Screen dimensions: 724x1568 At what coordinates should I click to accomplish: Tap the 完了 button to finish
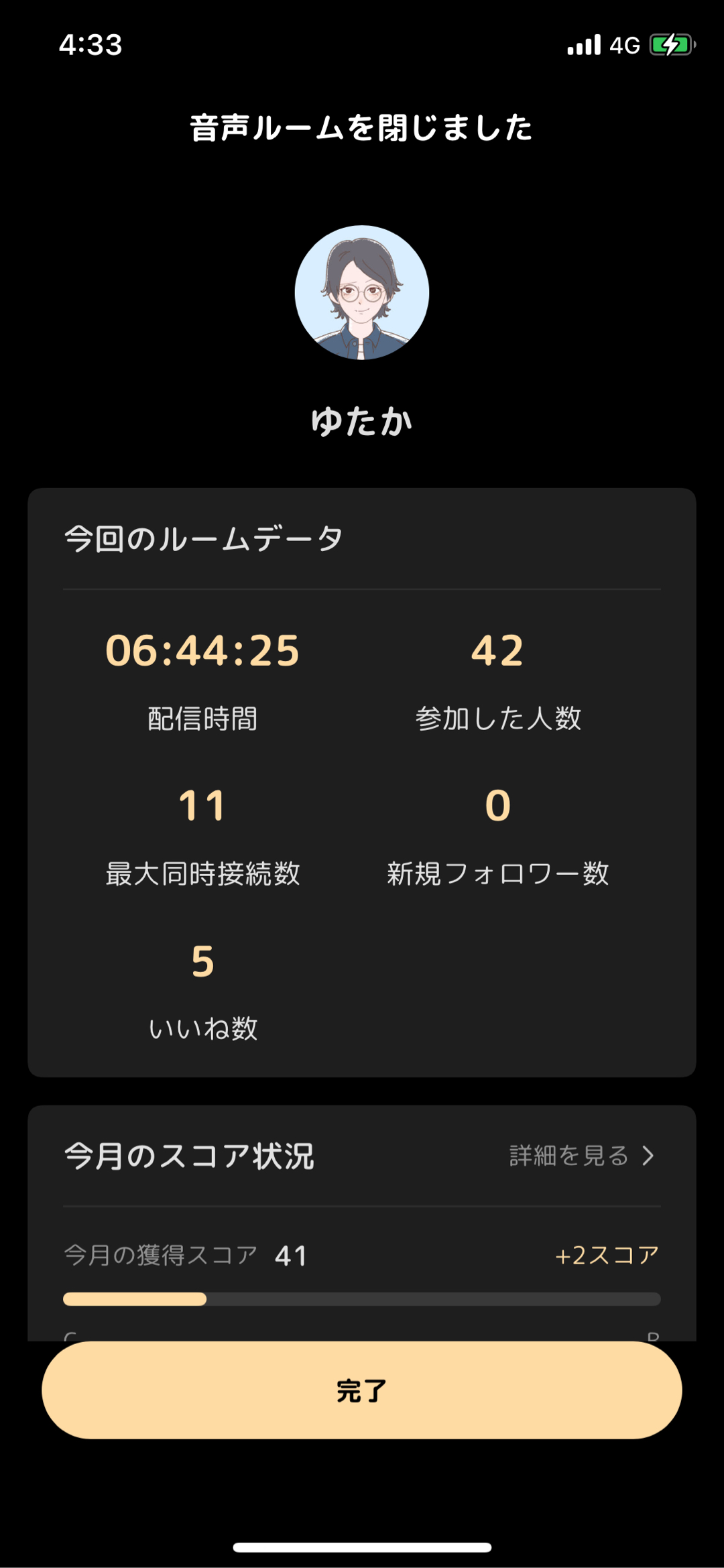(361, 1390)
